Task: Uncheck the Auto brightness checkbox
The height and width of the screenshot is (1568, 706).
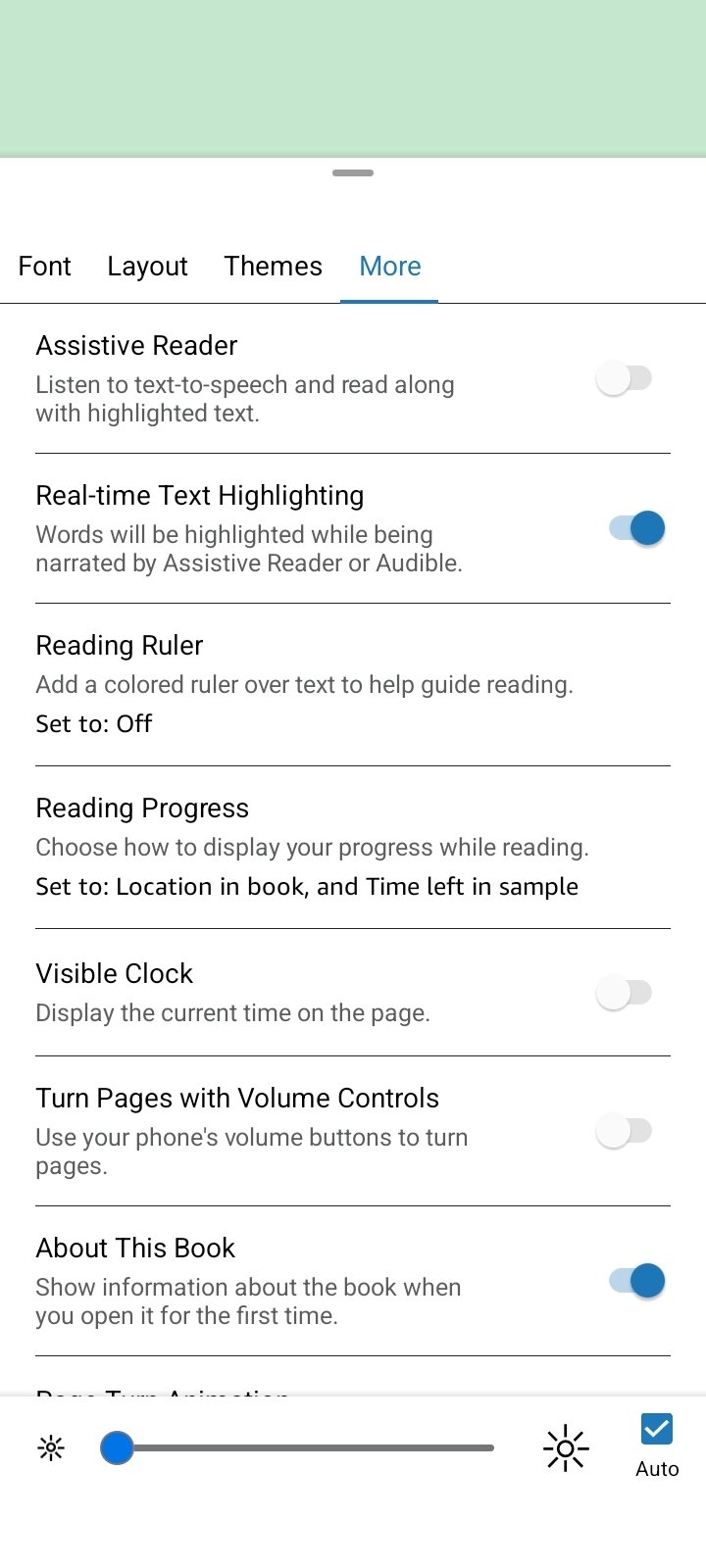Action: (x=656, y=1429)
